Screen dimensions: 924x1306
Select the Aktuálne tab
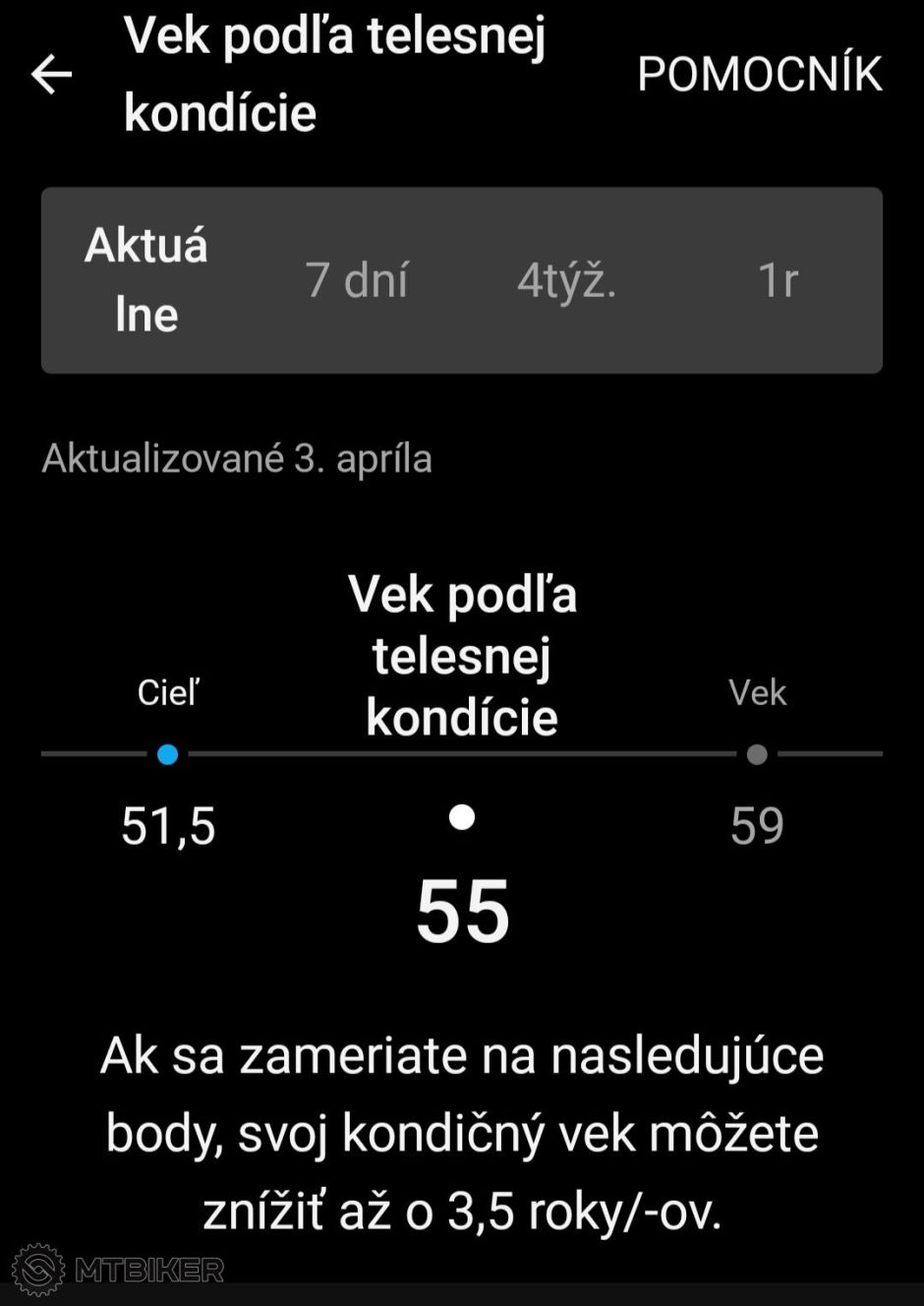pyautogui.click(x=145, y=280)
